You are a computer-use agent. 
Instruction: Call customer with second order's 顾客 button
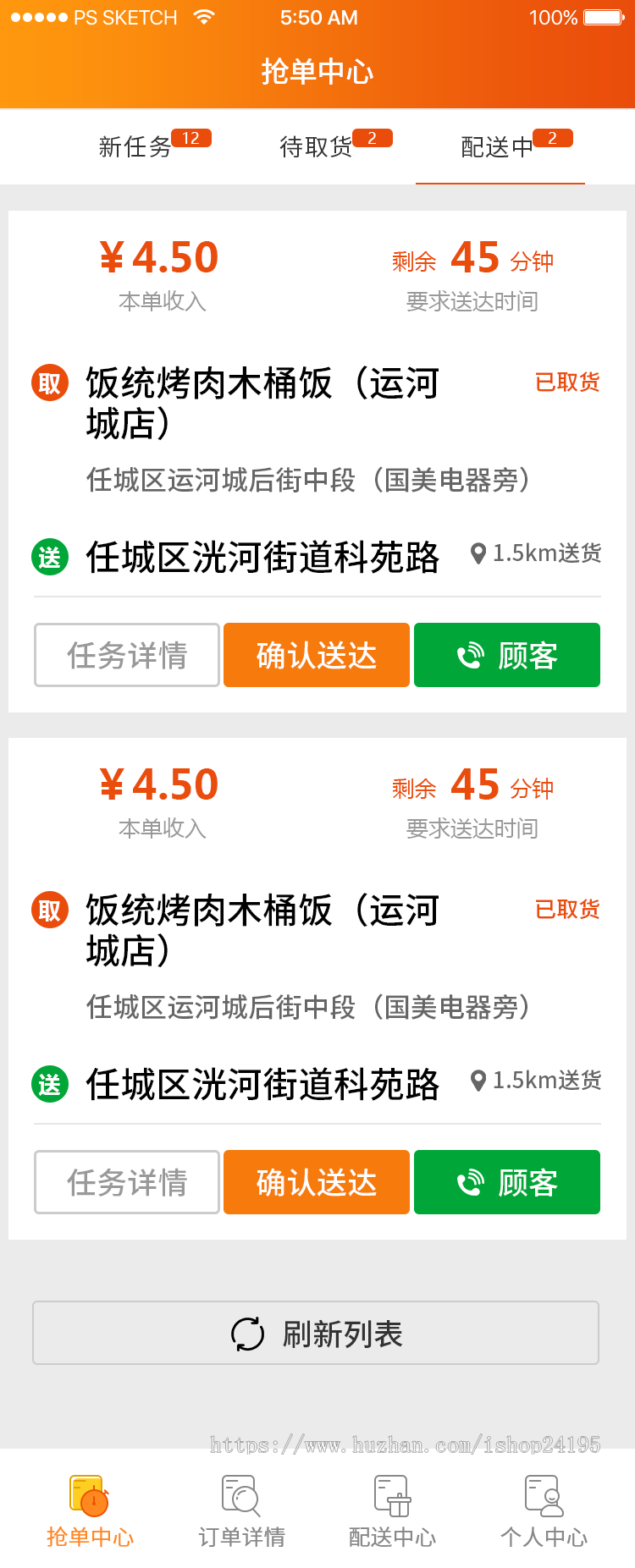tap(506, 1182)
